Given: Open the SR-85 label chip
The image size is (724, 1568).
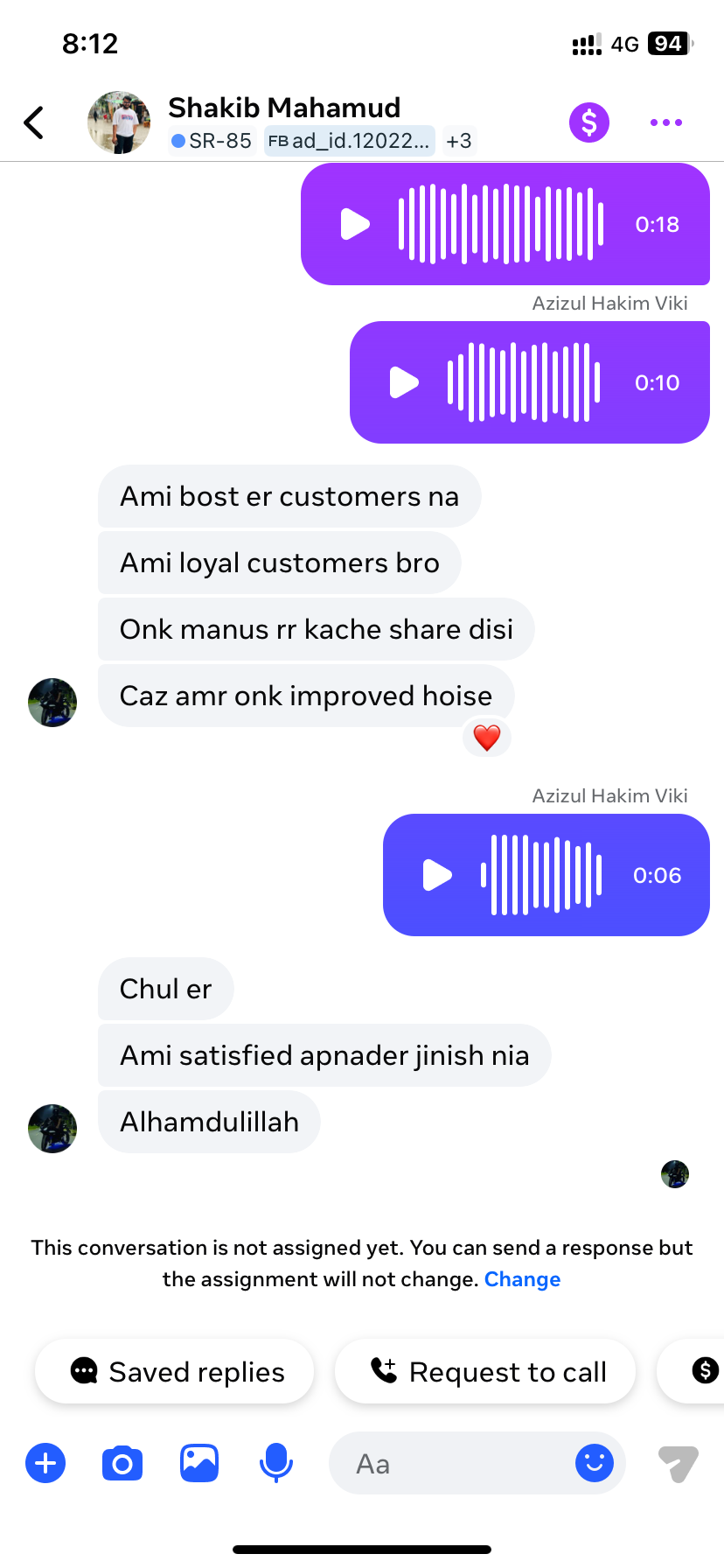Looking at the screenshot, I should 212,141.
